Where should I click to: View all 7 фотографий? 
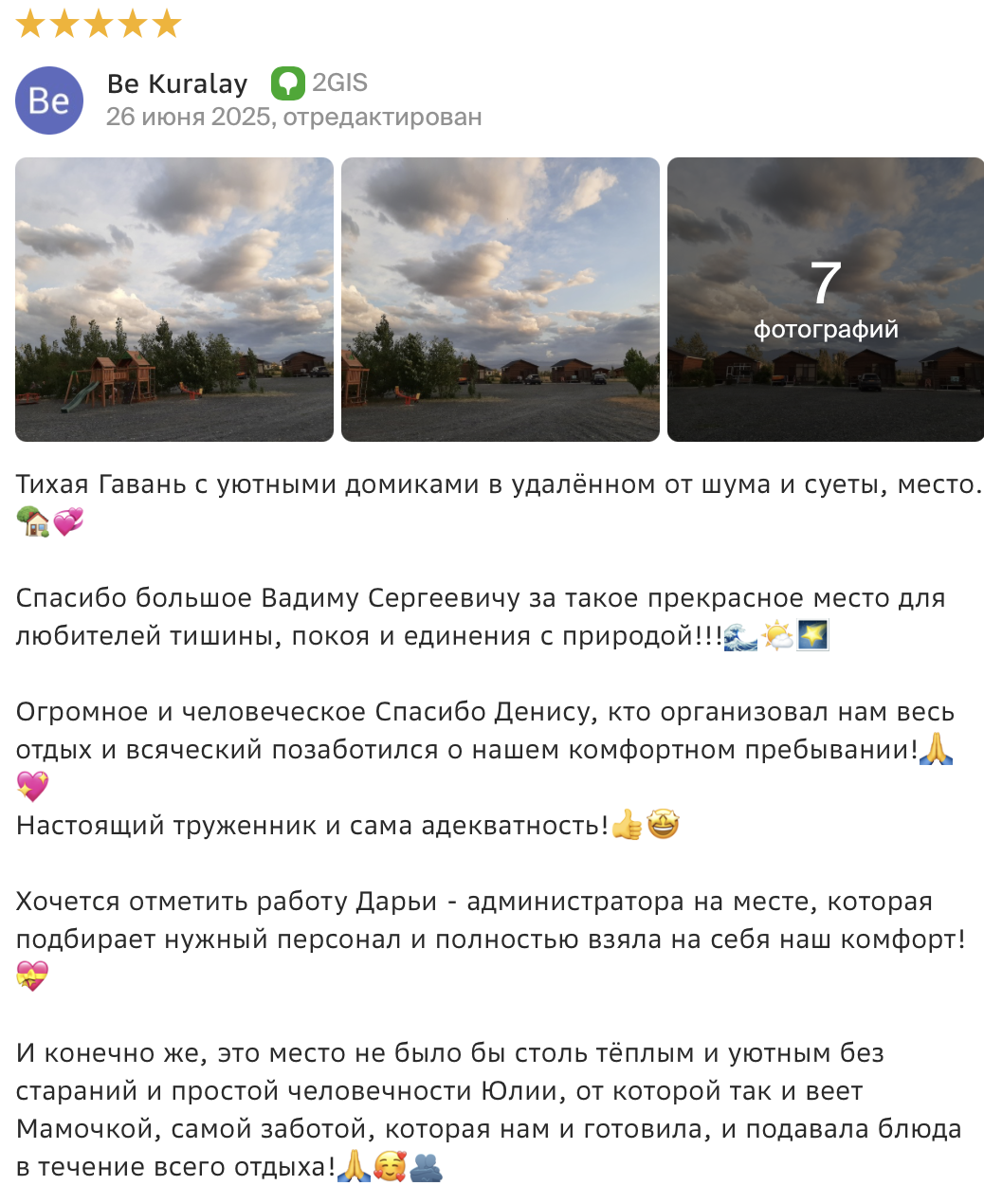tap(825, 300)
